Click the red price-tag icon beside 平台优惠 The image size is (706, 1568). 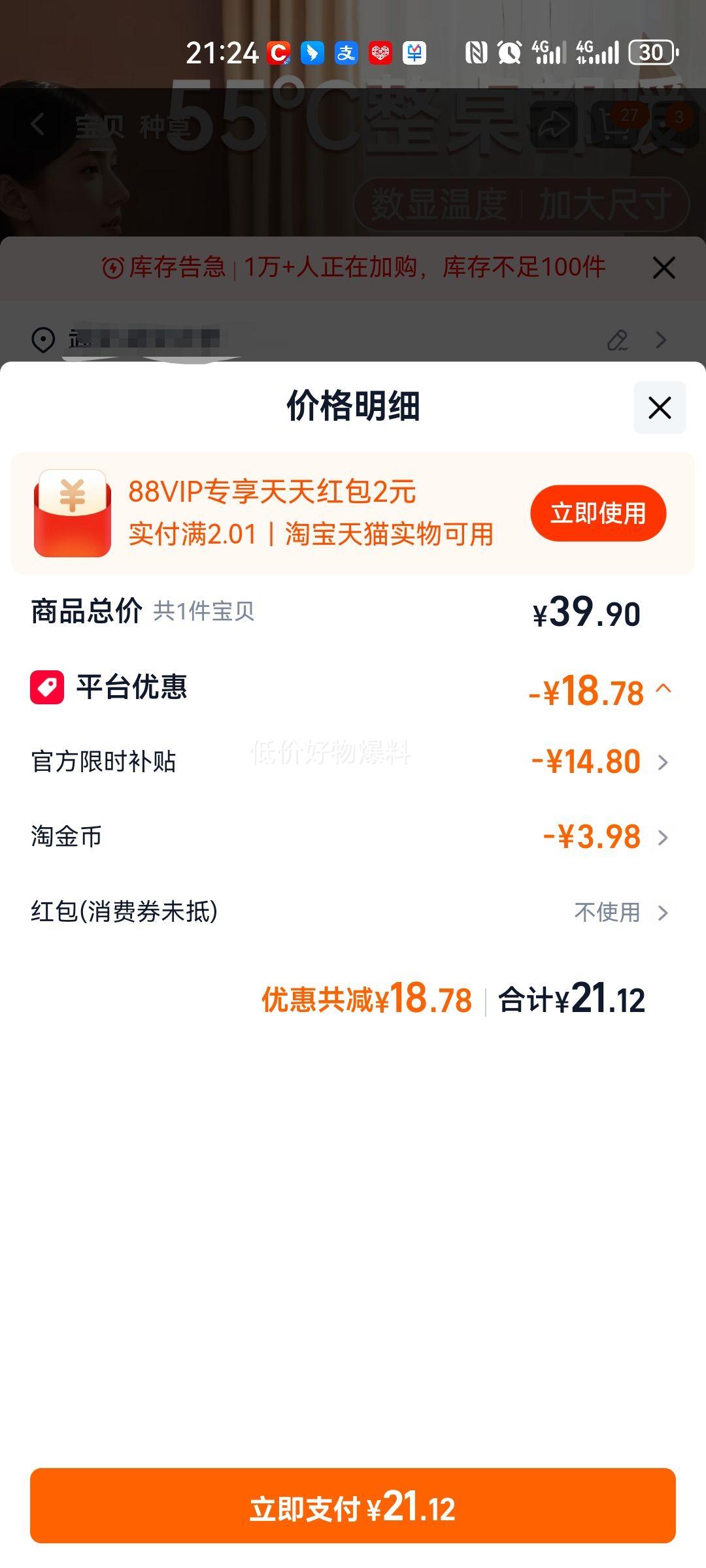click(48, 688)
